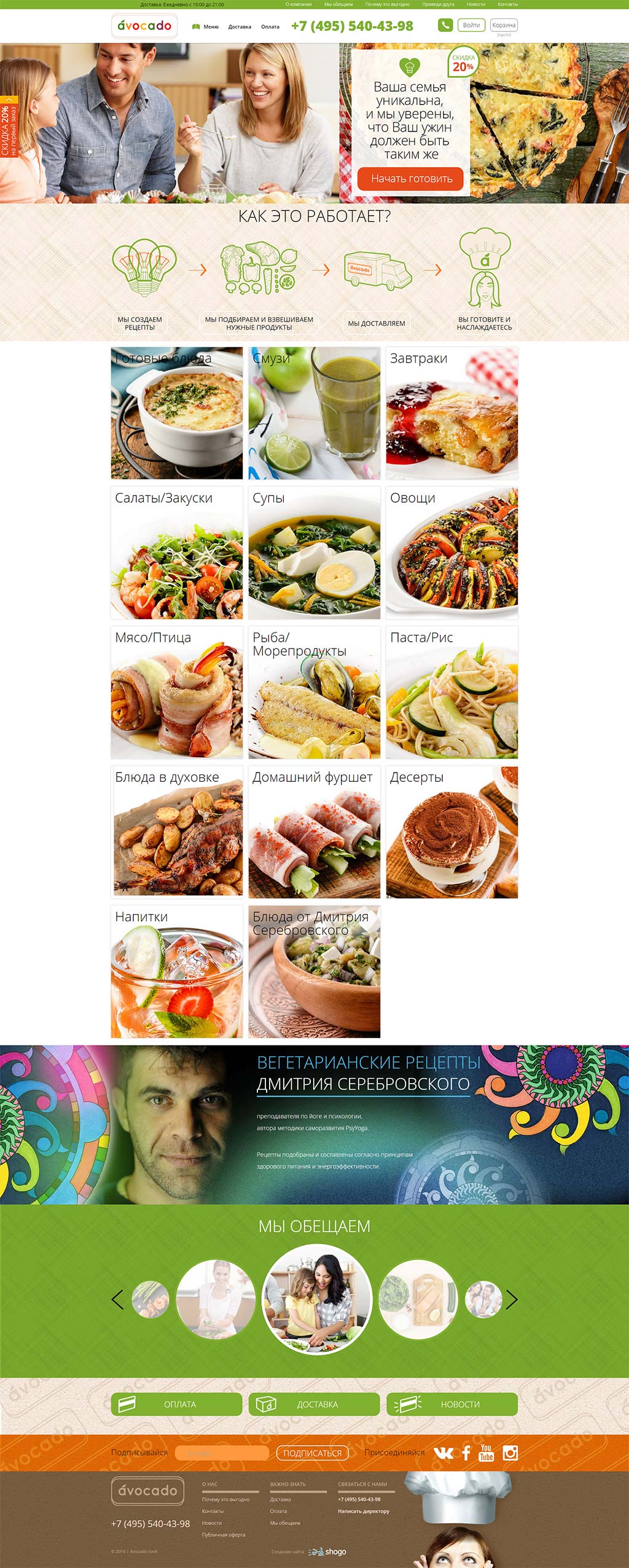
Task: Open the Смузи category tile
Action: click(314, 413)
